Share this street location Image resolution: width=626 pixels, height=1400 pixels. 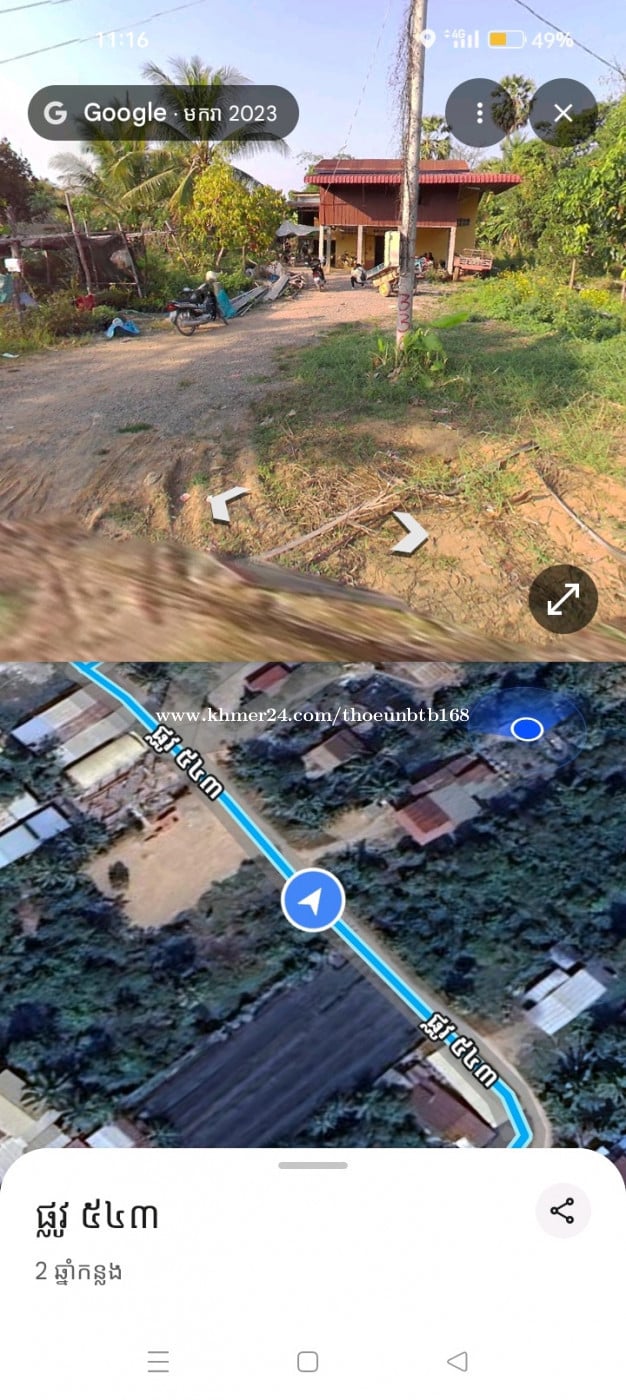coord(563,1211)
